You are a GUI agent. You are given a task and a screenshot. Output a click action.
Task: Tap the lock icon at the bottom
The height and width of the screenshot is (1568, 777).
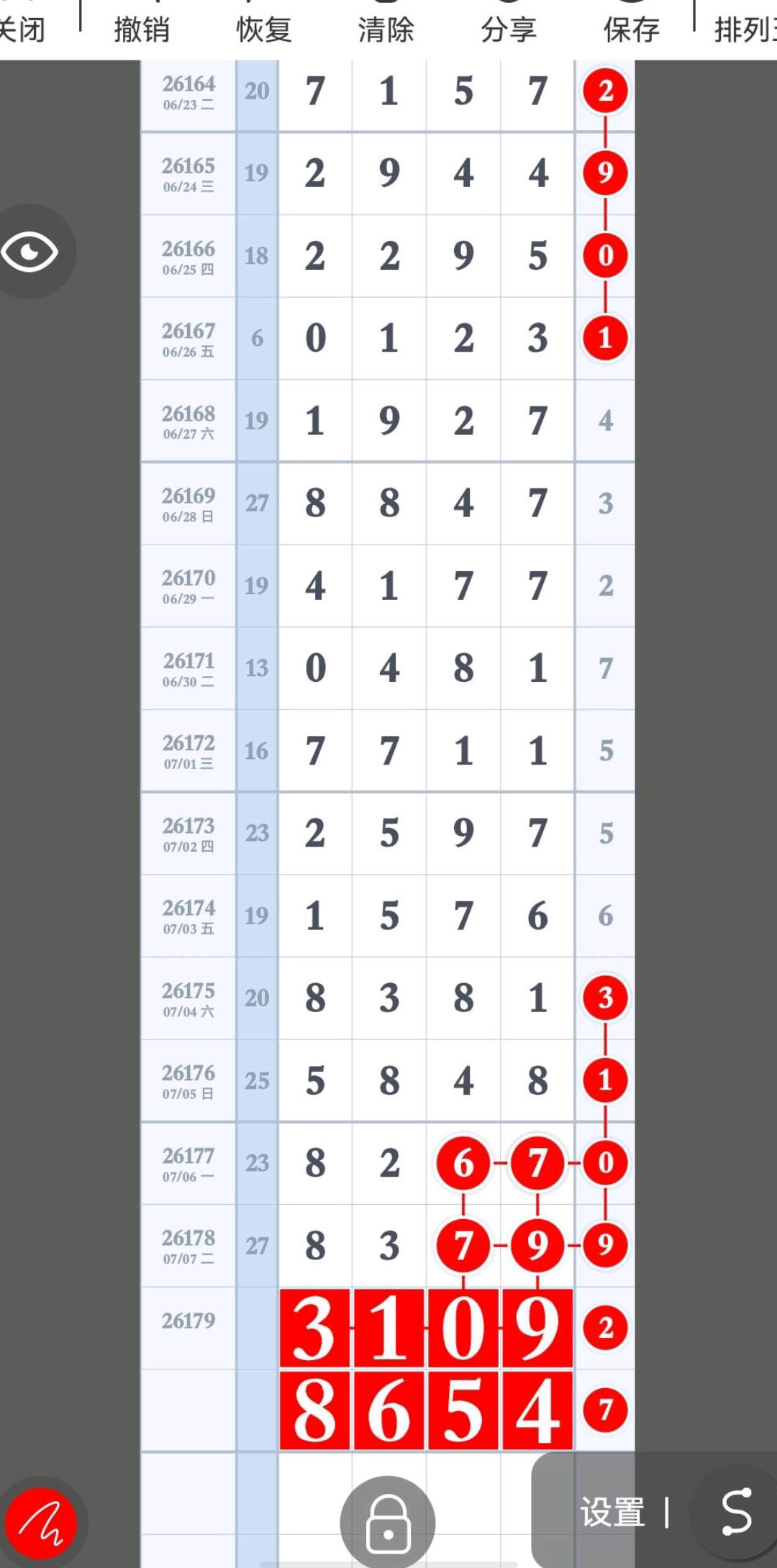click(x=388, y=1523)
